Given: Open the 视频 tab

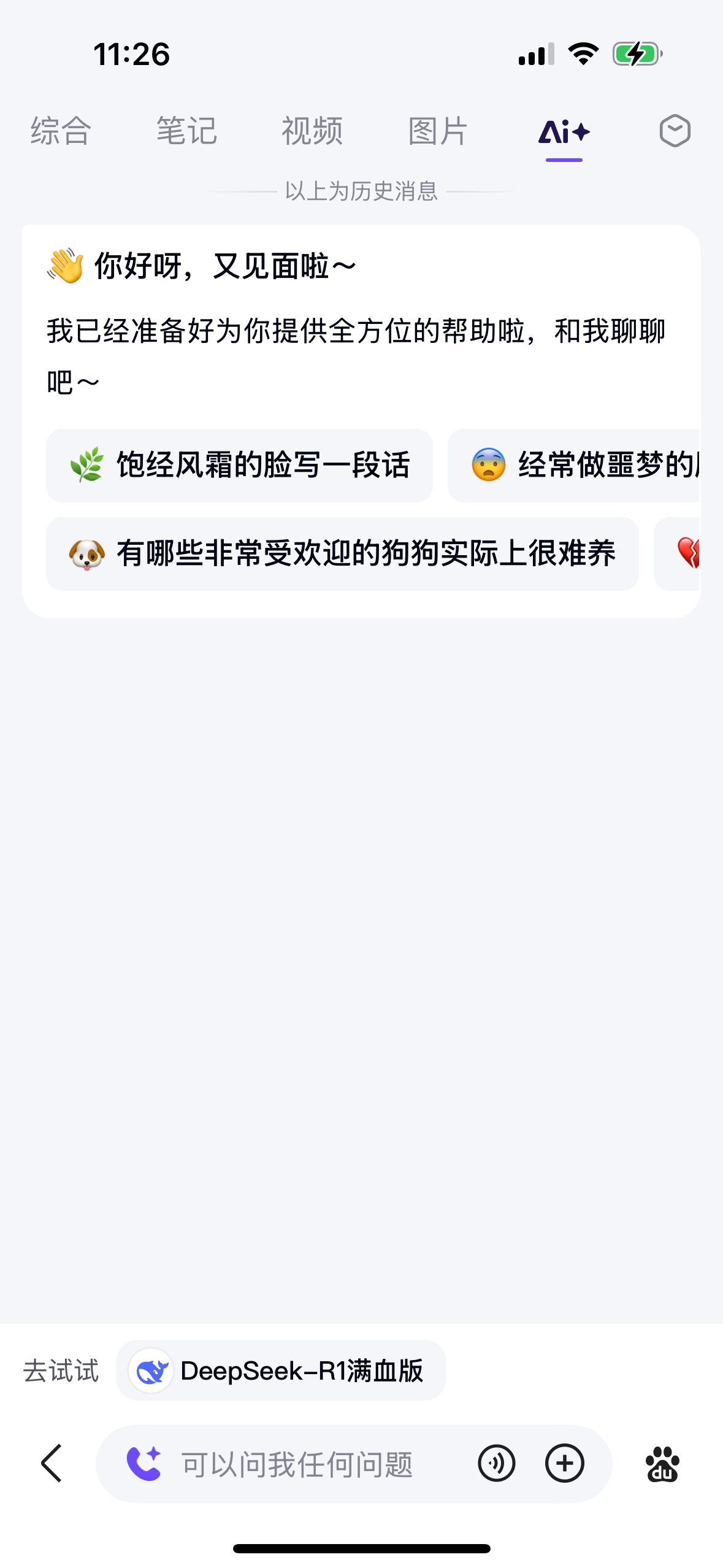Looking at the screenshot, I should click(312, 131).
